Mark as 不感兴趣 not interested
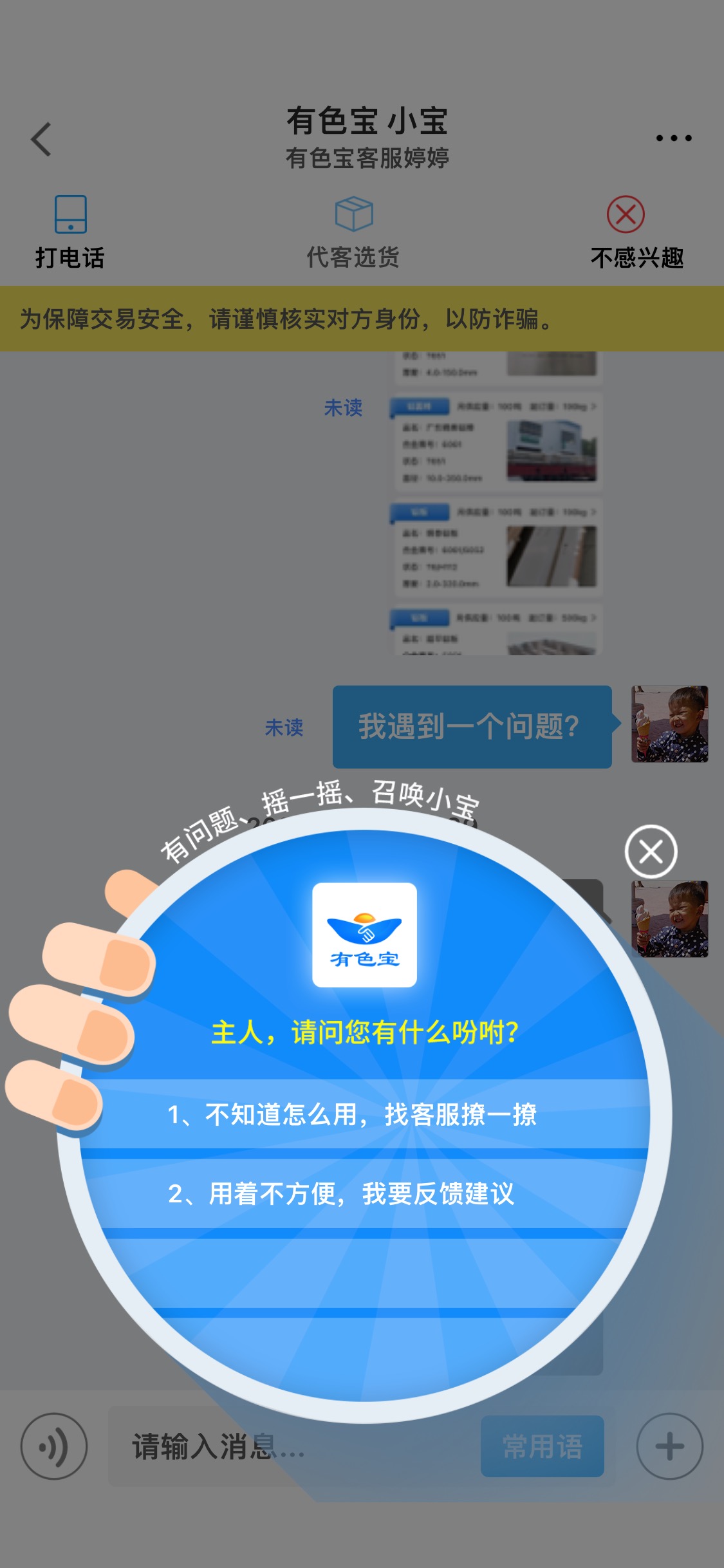Viewport: 724px width, 1568px height. click(x=637, y=232)
